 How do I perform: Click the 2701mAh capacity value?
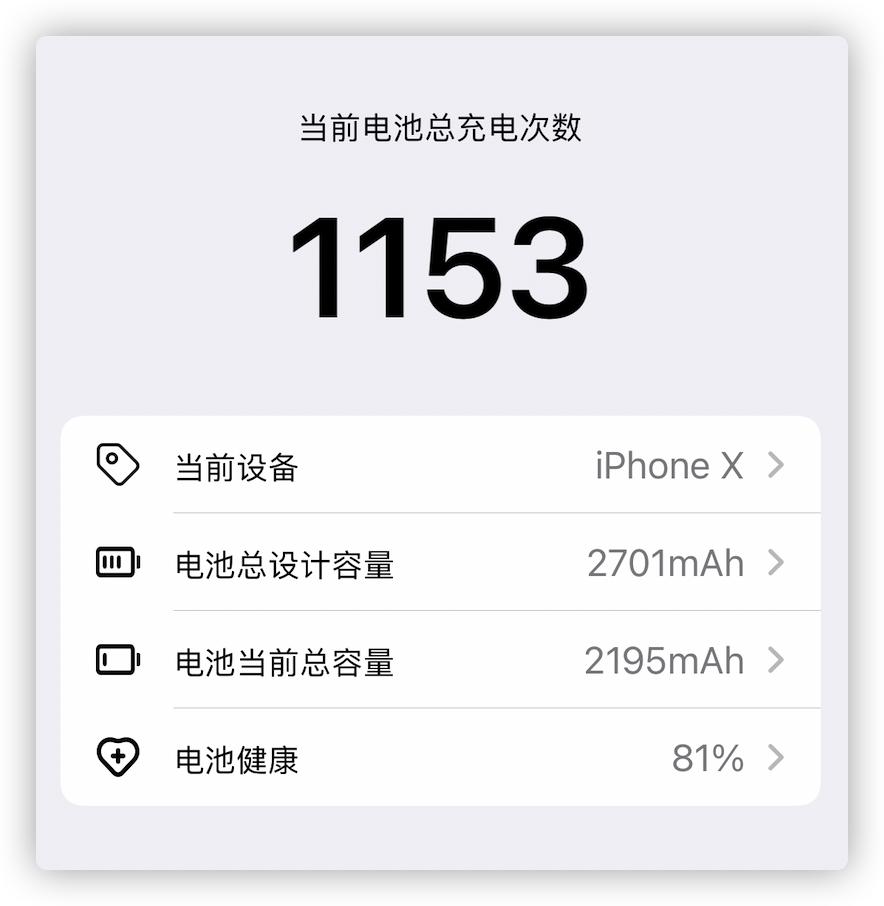pyautogui.click(x=665, y=563)
